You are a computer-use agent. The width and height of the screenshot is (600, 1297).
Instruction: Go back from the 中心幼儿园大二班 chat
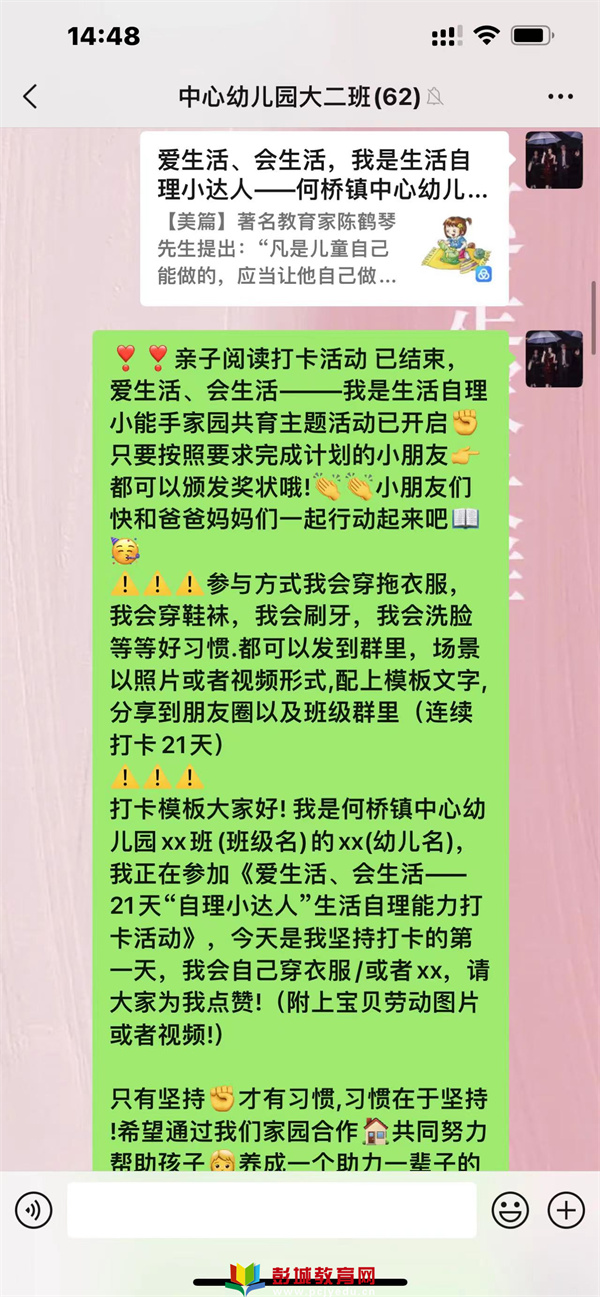pyautogui.click(x=30, y=97)
